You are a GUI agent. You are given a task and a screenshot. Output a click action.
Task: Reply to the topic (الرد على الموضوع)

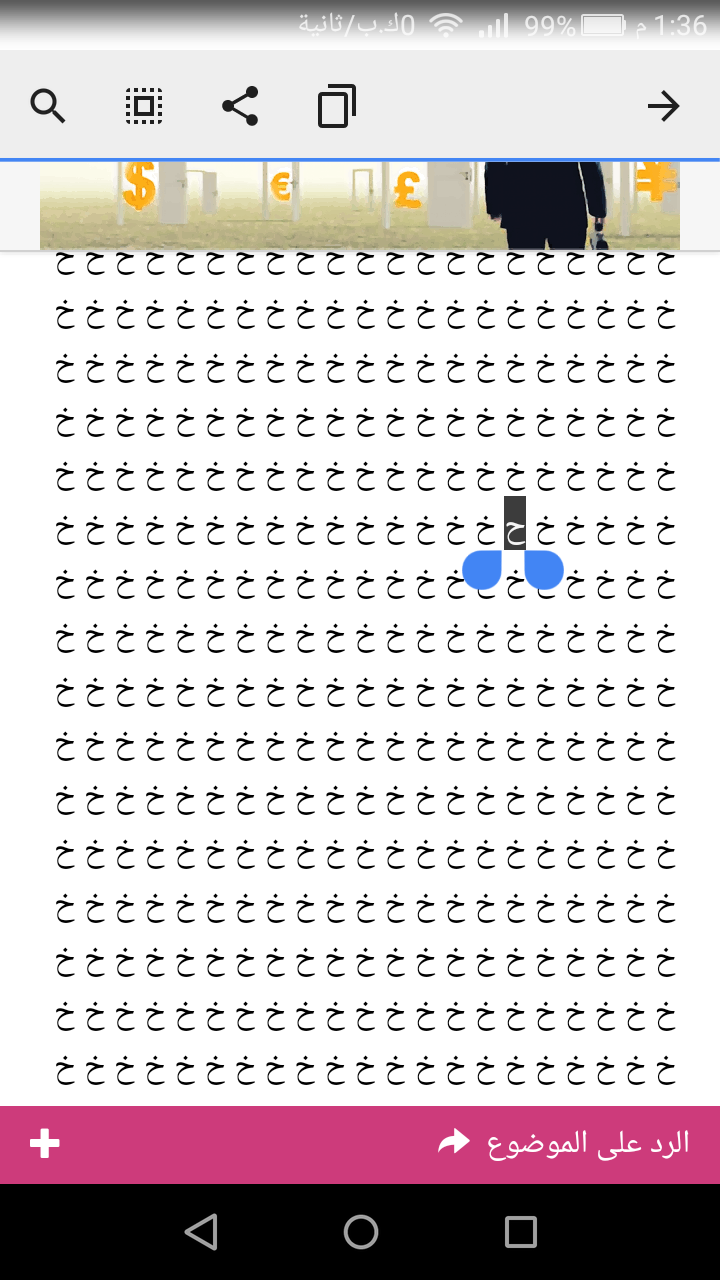565,1143
